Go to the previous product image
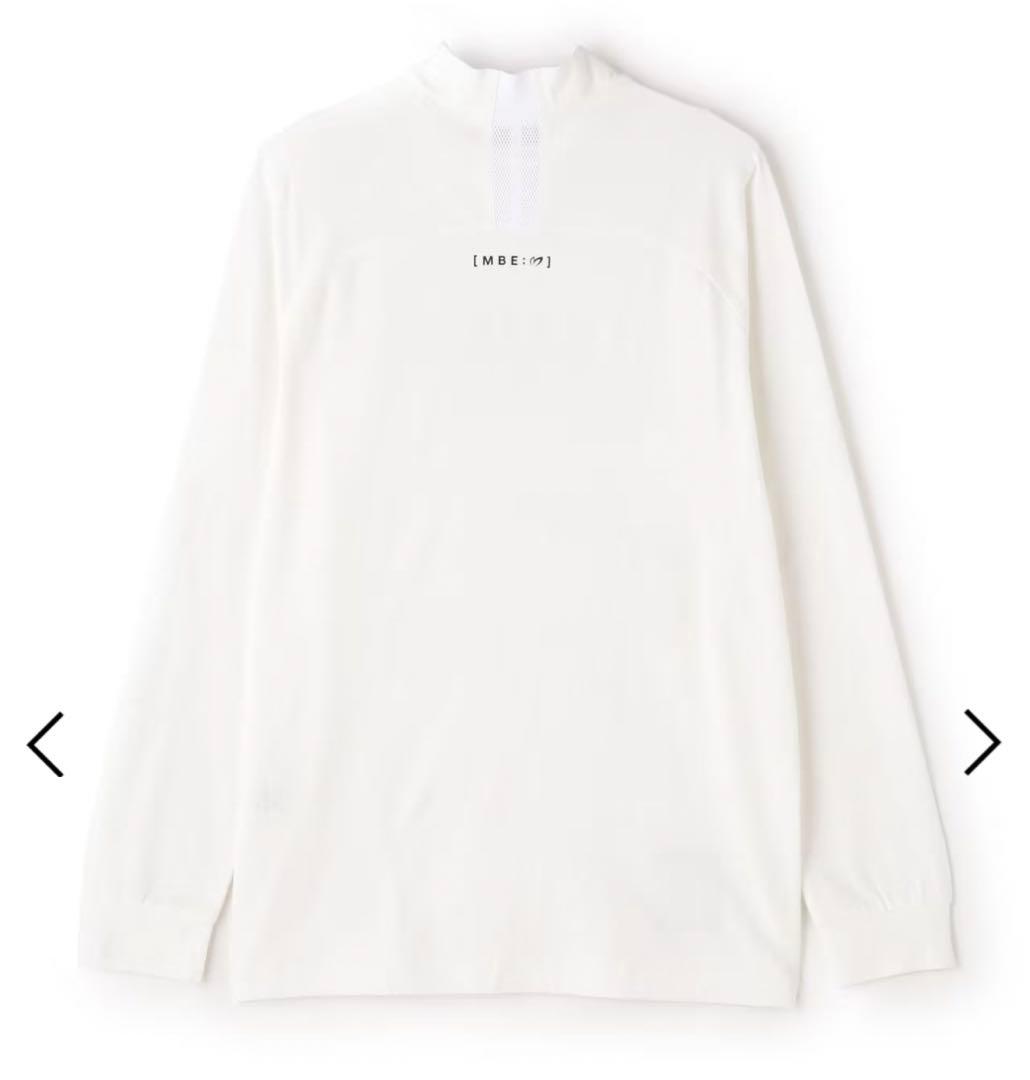 pos(45,743)
